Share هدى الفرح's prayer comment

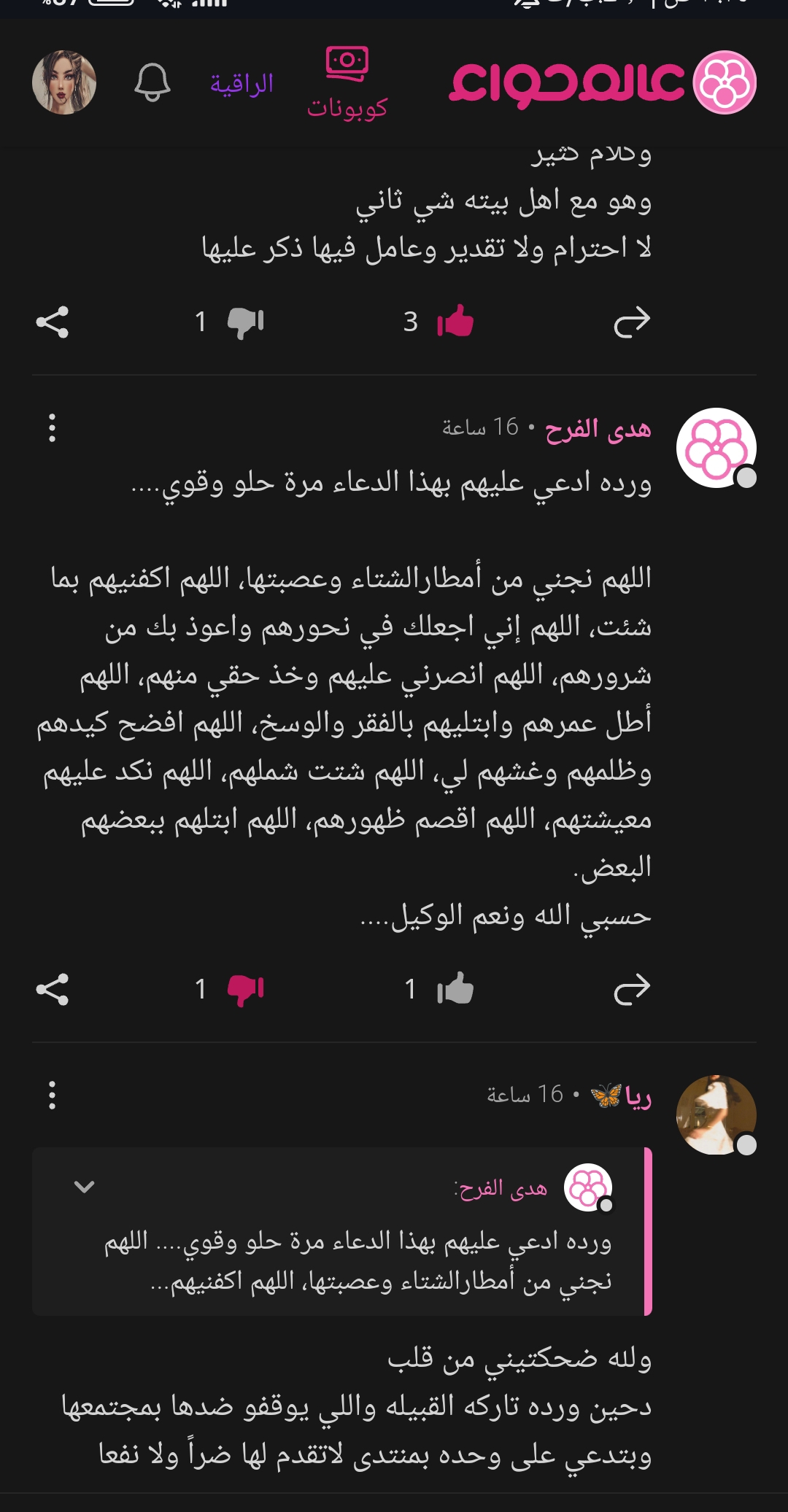53,990
